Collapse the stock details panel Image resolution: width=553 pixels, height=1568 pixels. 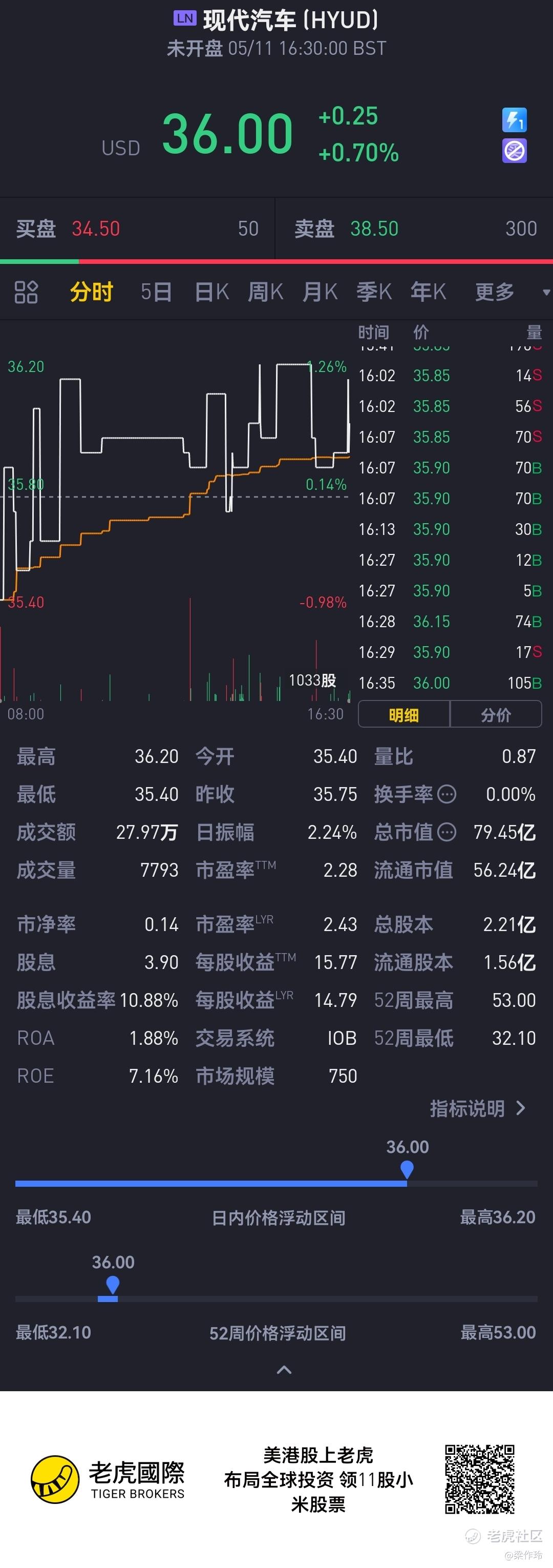click(284, 1370)
